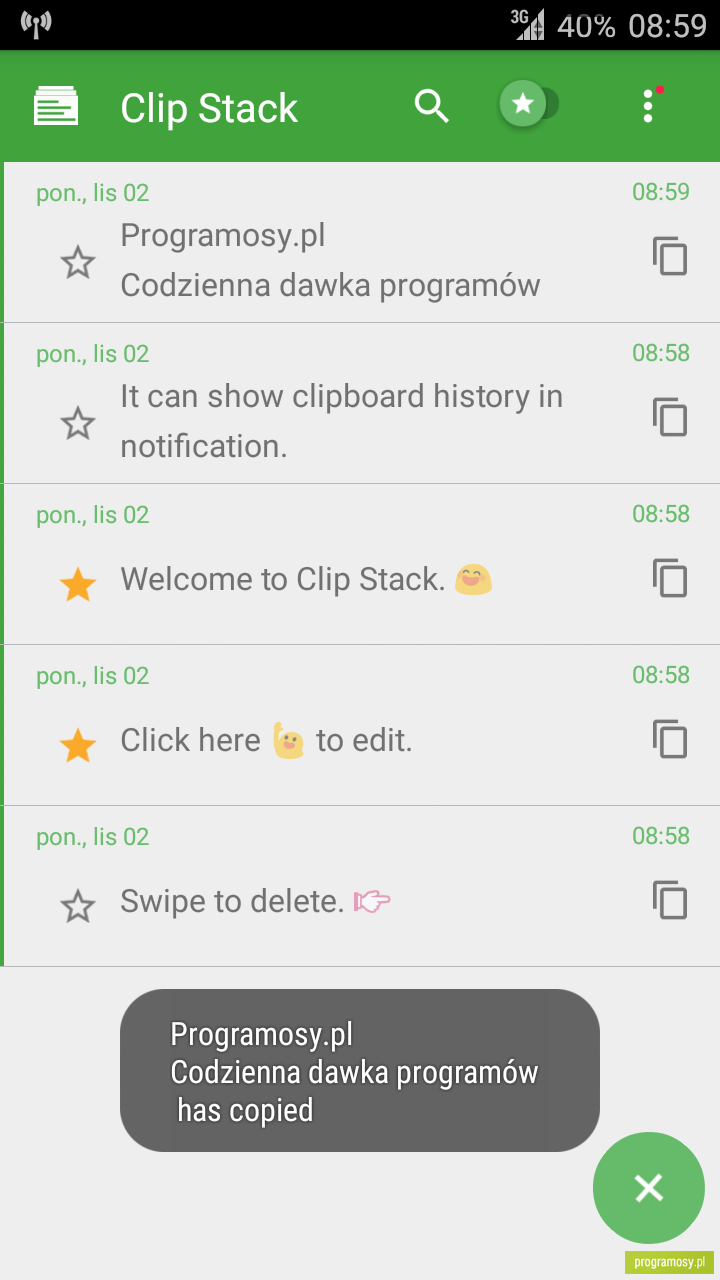The width and height of the screenshot is (720, 1280).
Task: Open the overflow menu
Action: point(648,106)
